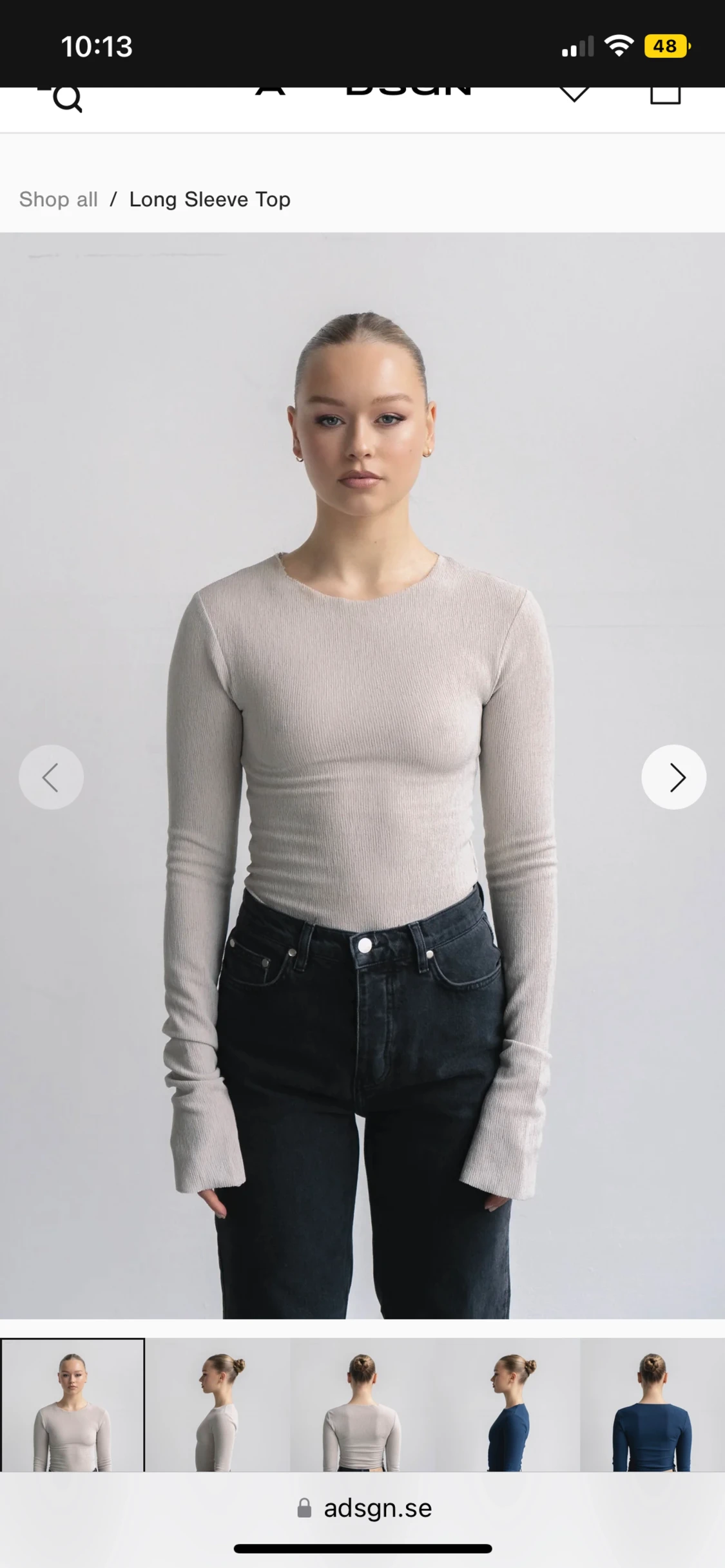Open the account profile icon
Screen dimensions: 725x1568
click(271, 92)
